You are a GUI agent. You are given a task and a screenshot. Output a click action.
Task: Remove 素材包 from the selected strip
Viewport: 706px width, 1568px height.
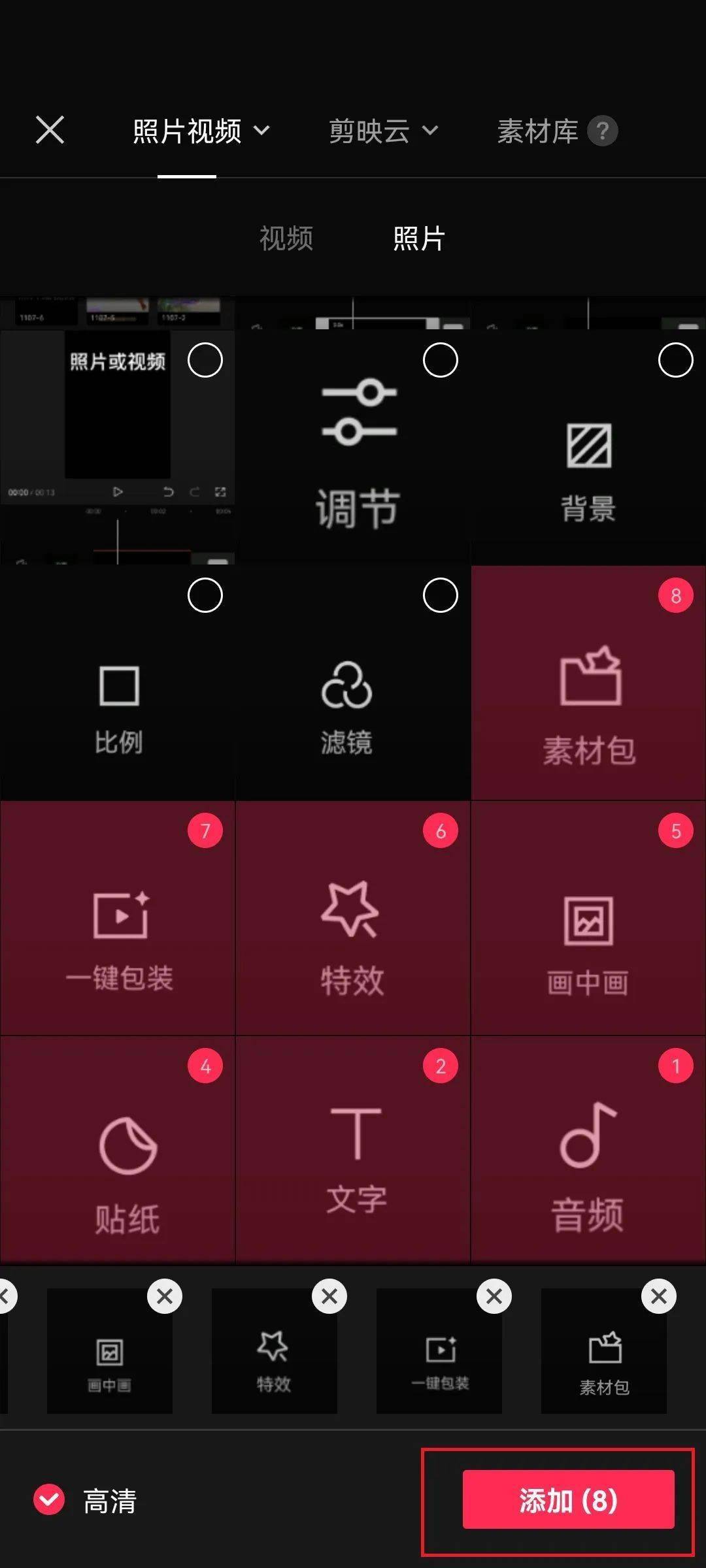tap(659, 1296)
